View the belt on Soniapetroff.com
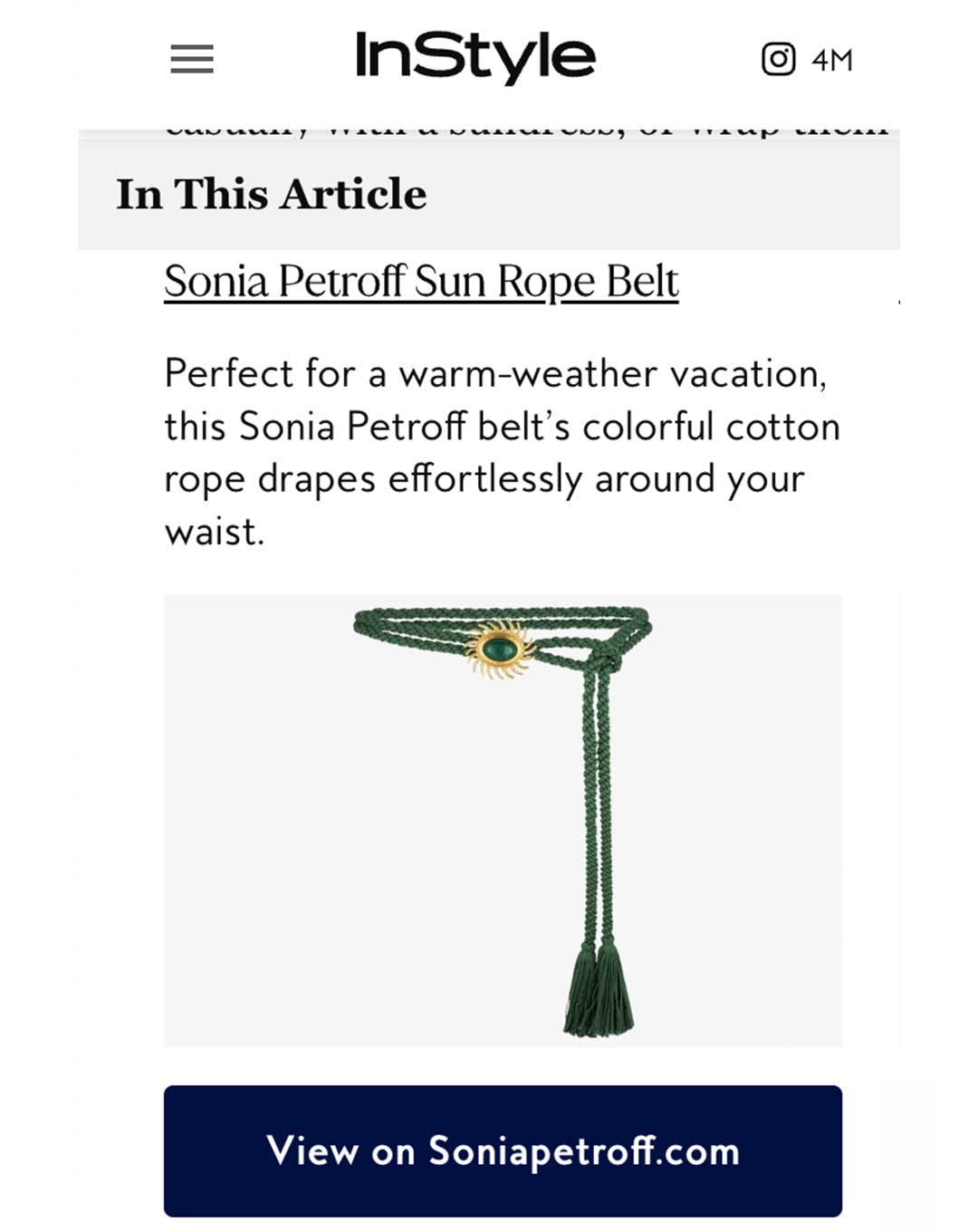The image size is (978, 1232). (x=503, y=1150)
